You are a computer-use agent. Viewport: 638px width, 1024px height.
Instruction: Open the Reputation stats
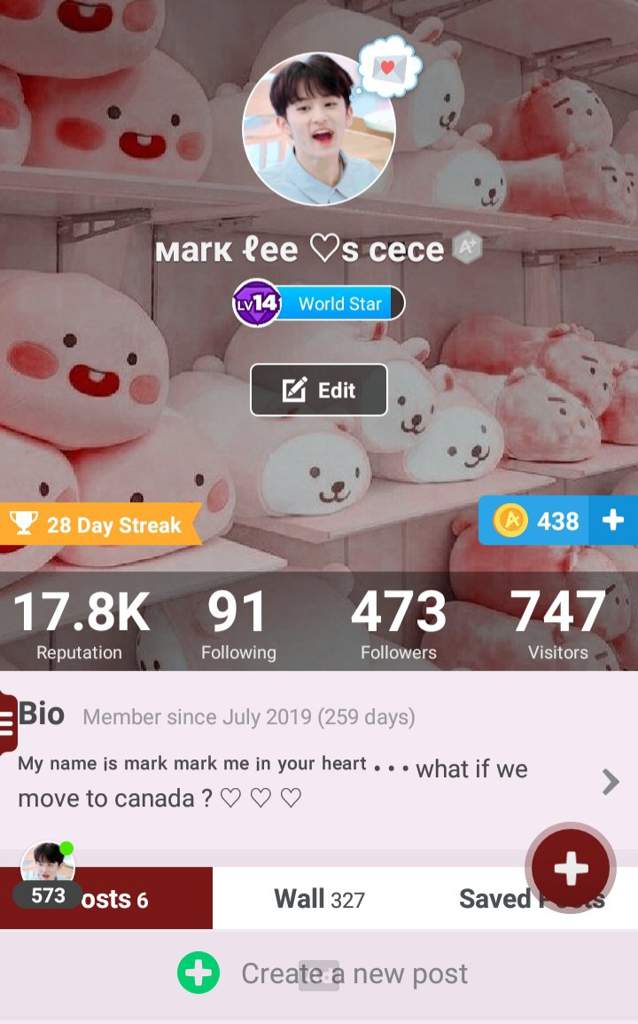(x=79, y=625)
